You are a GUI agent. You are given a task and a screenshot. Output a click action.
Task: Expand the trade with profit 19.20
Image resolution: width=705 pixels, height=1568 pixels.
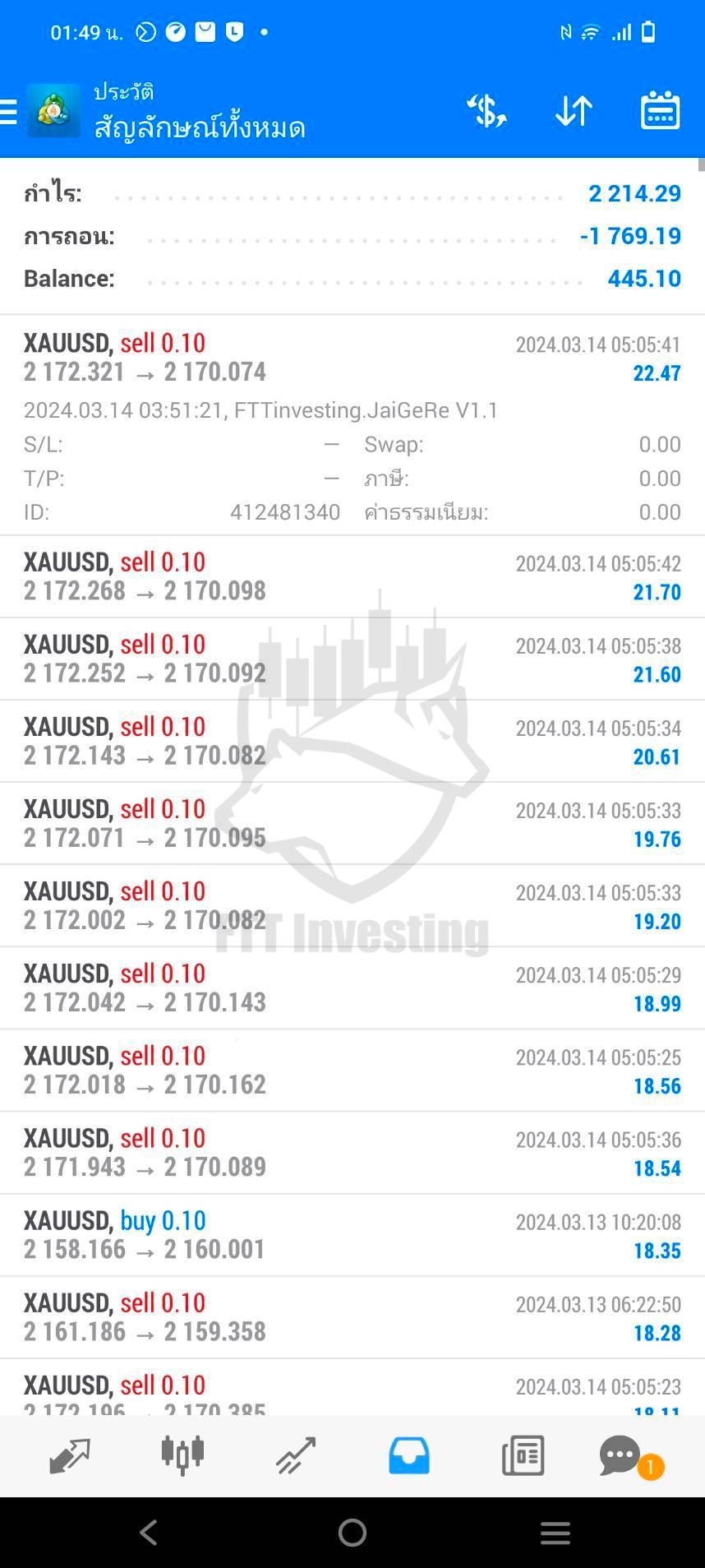(x=352, y=905)
